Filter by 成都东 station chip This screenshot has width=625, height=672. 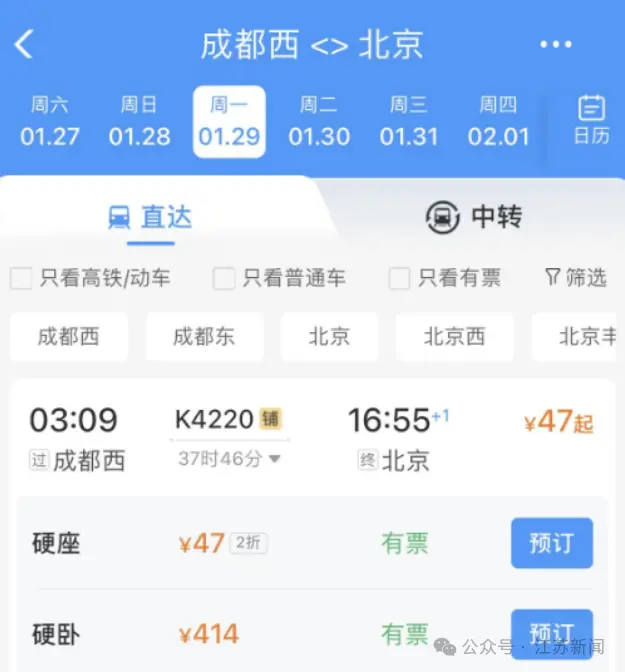(204, 337)
